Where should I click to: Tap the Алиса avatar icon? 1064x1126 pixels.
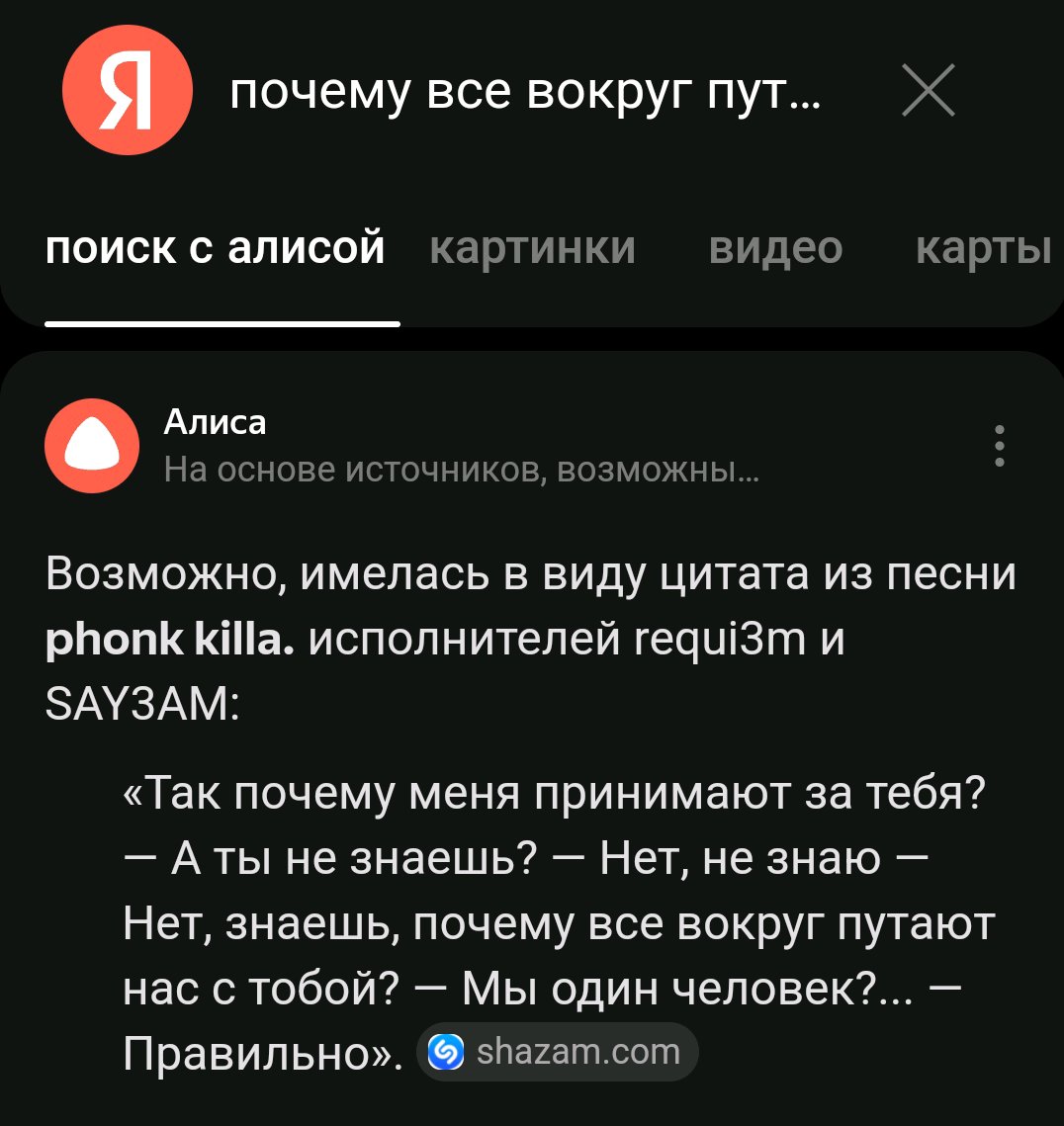91,447
